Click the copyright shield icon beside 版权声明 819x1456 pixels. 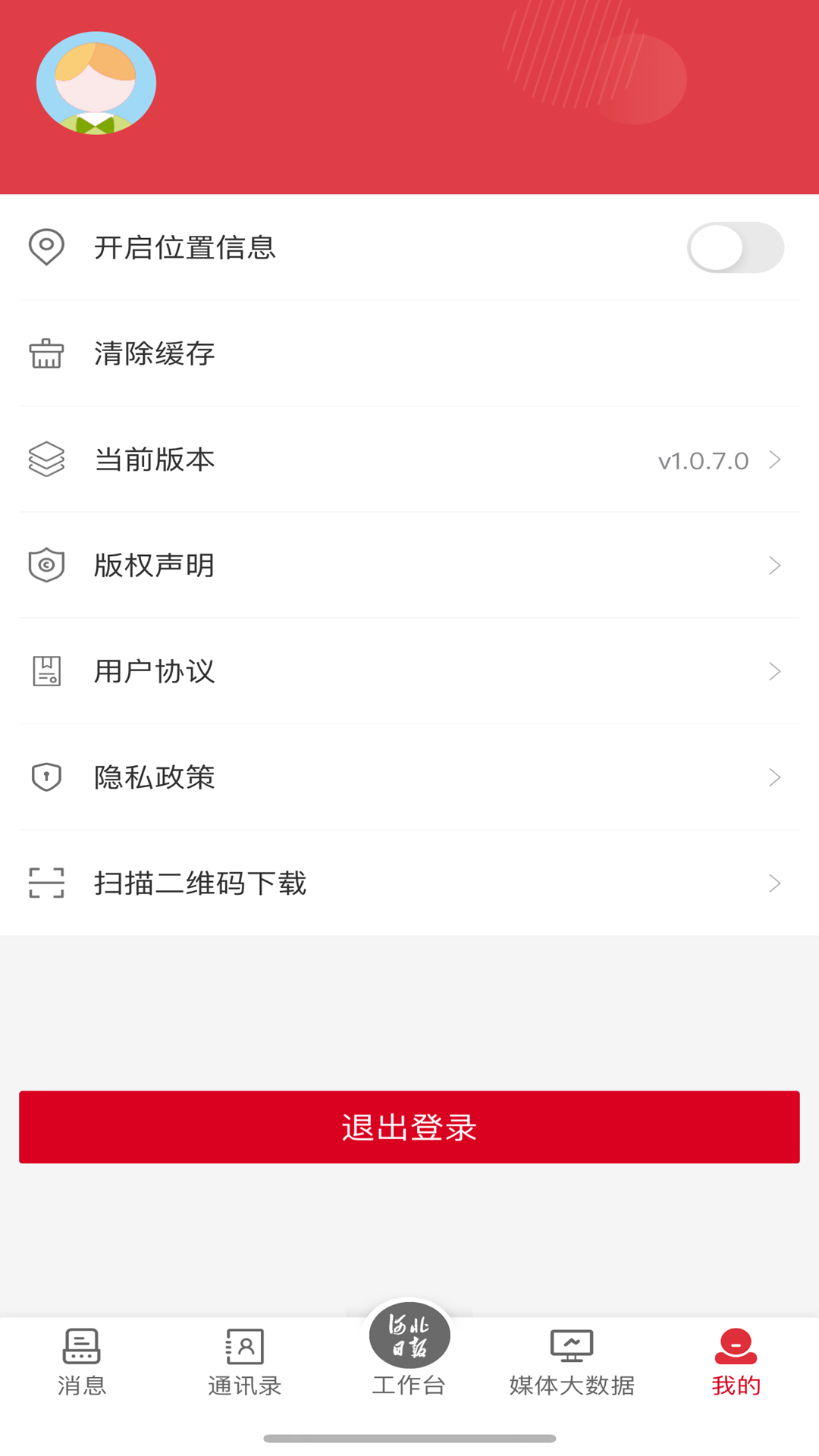click(46, 565)
